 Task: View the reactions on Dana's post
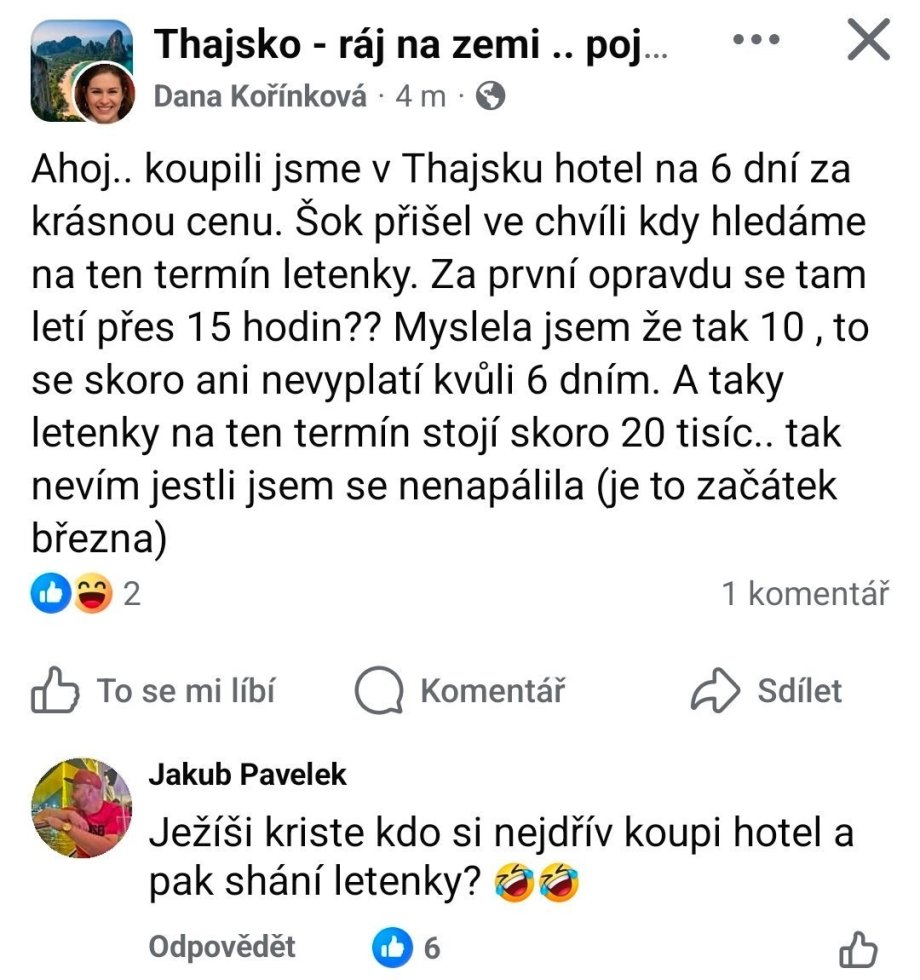[87, 596]
